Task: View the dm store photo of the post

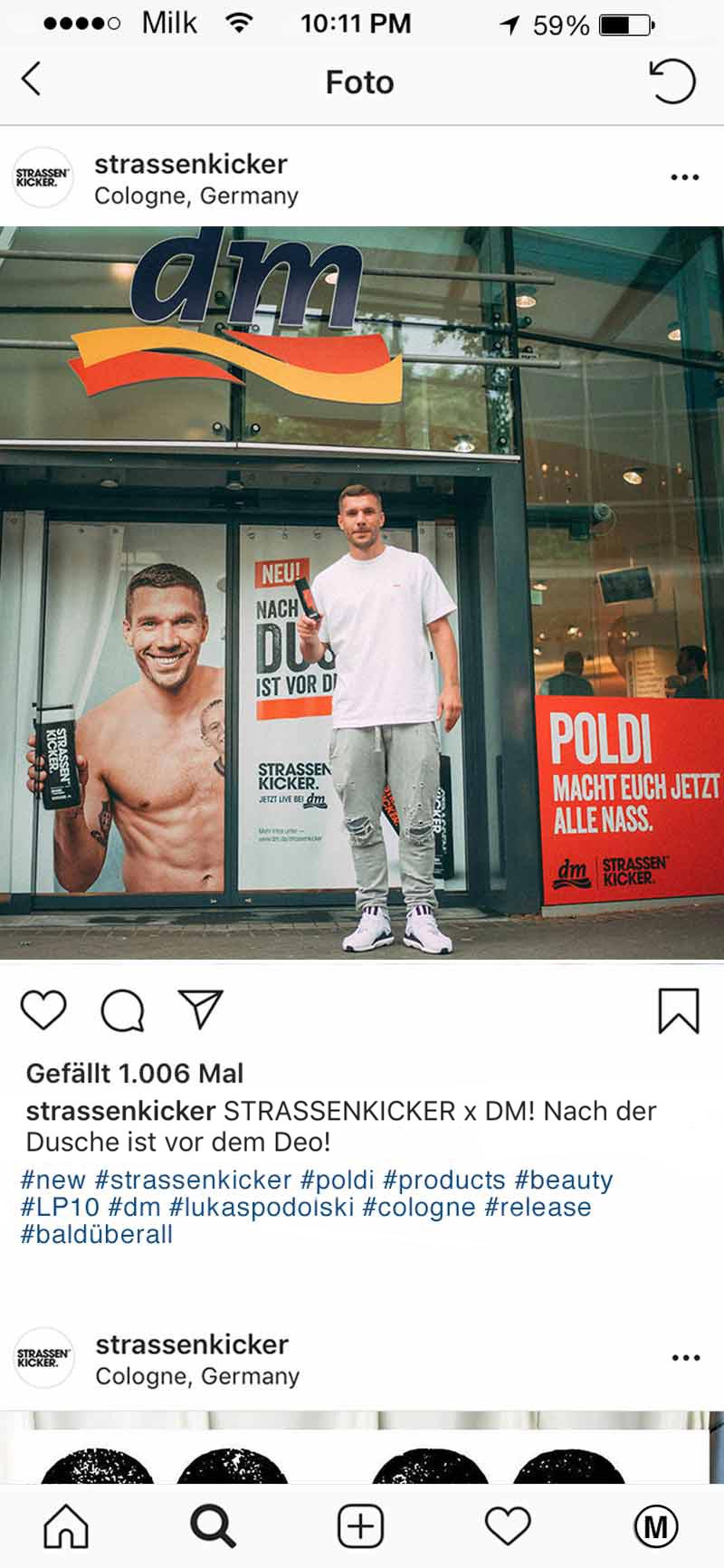Action: pyautogui.click(x=362, y=592)
